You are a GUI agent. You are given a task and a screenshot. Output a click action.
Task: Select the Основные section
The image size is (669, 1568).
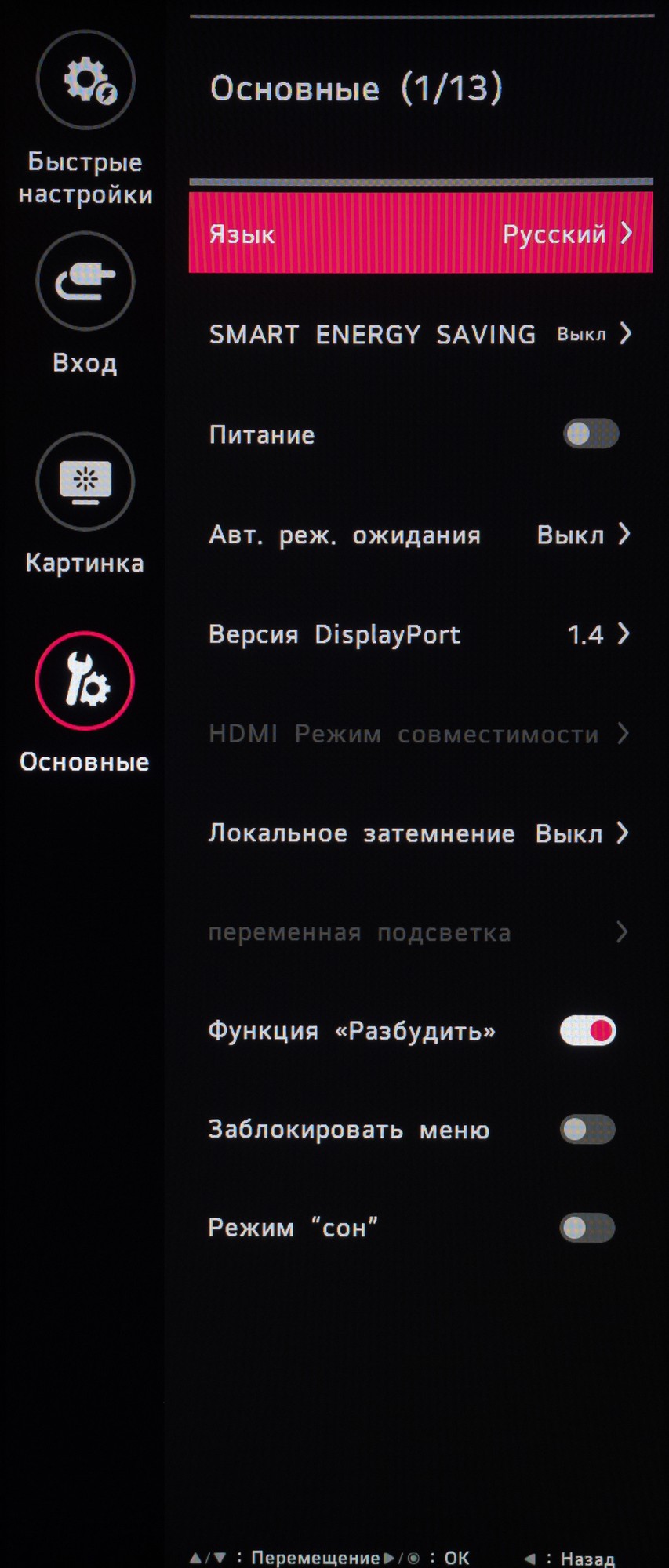(85, 681)
